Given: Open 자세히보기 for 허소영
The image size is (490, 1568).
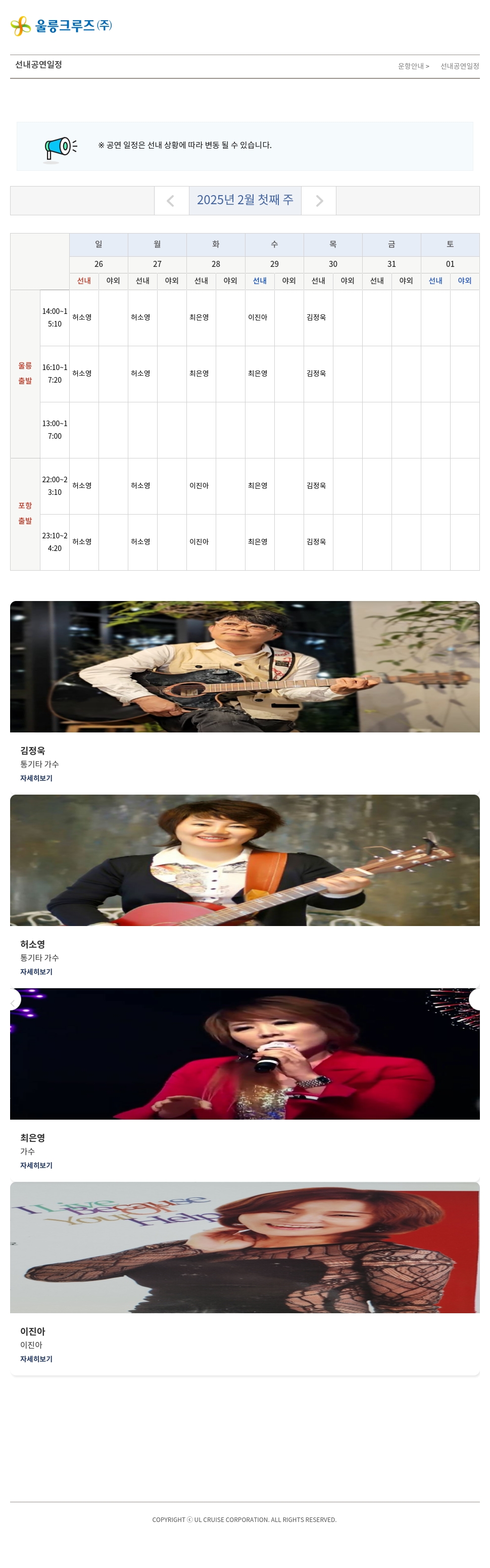Looking at the screenshot, I should pyautogui.click(x=36, y=972).
